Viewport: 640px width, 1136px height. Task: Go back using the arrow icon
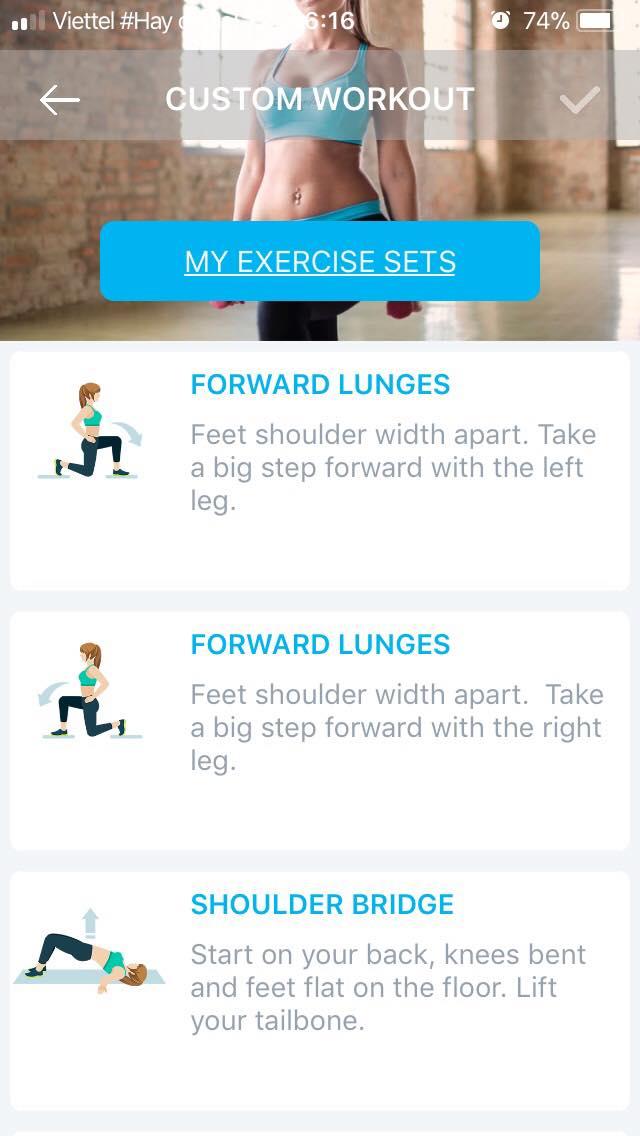point(59,100)
